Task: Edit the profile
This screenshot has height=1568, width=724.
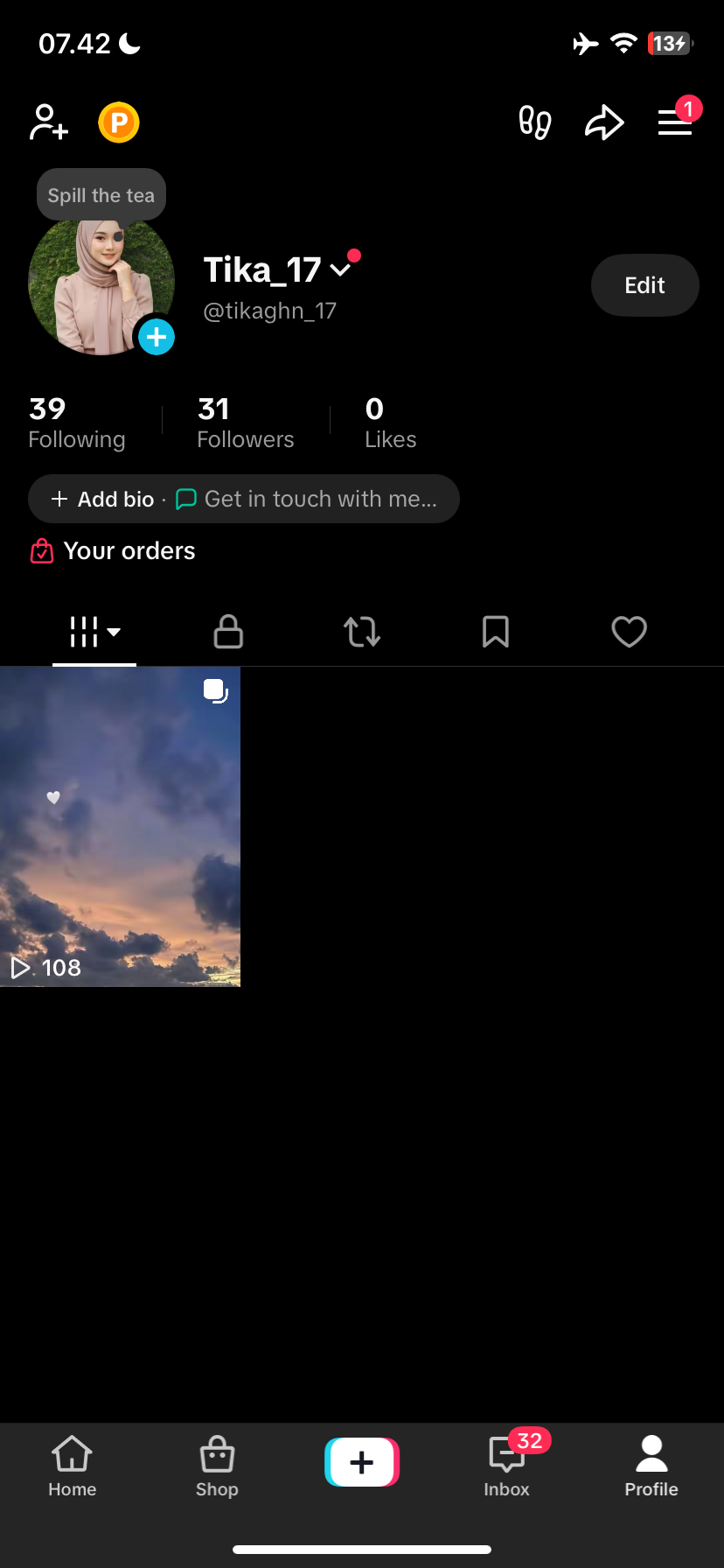Action: pyautogui.click(x=644, y=285)
